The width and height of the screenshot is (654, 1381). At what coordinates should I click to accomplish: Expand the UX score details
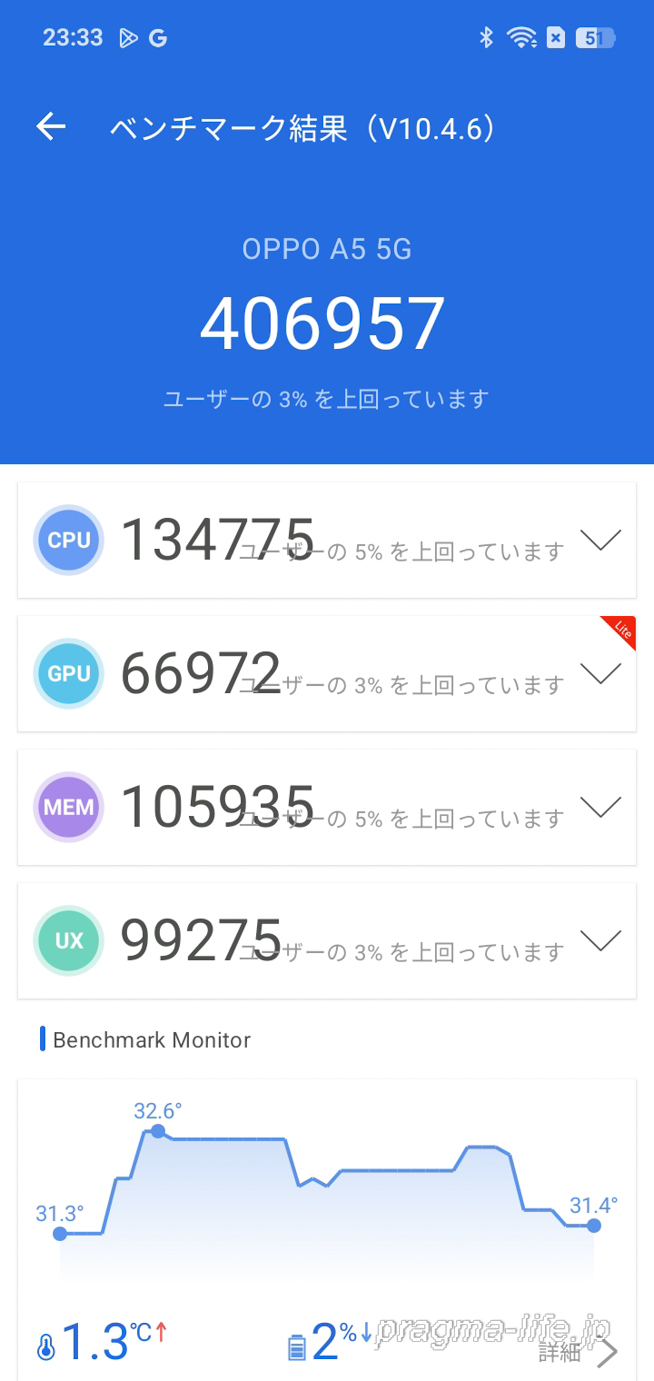click(600, 941)
